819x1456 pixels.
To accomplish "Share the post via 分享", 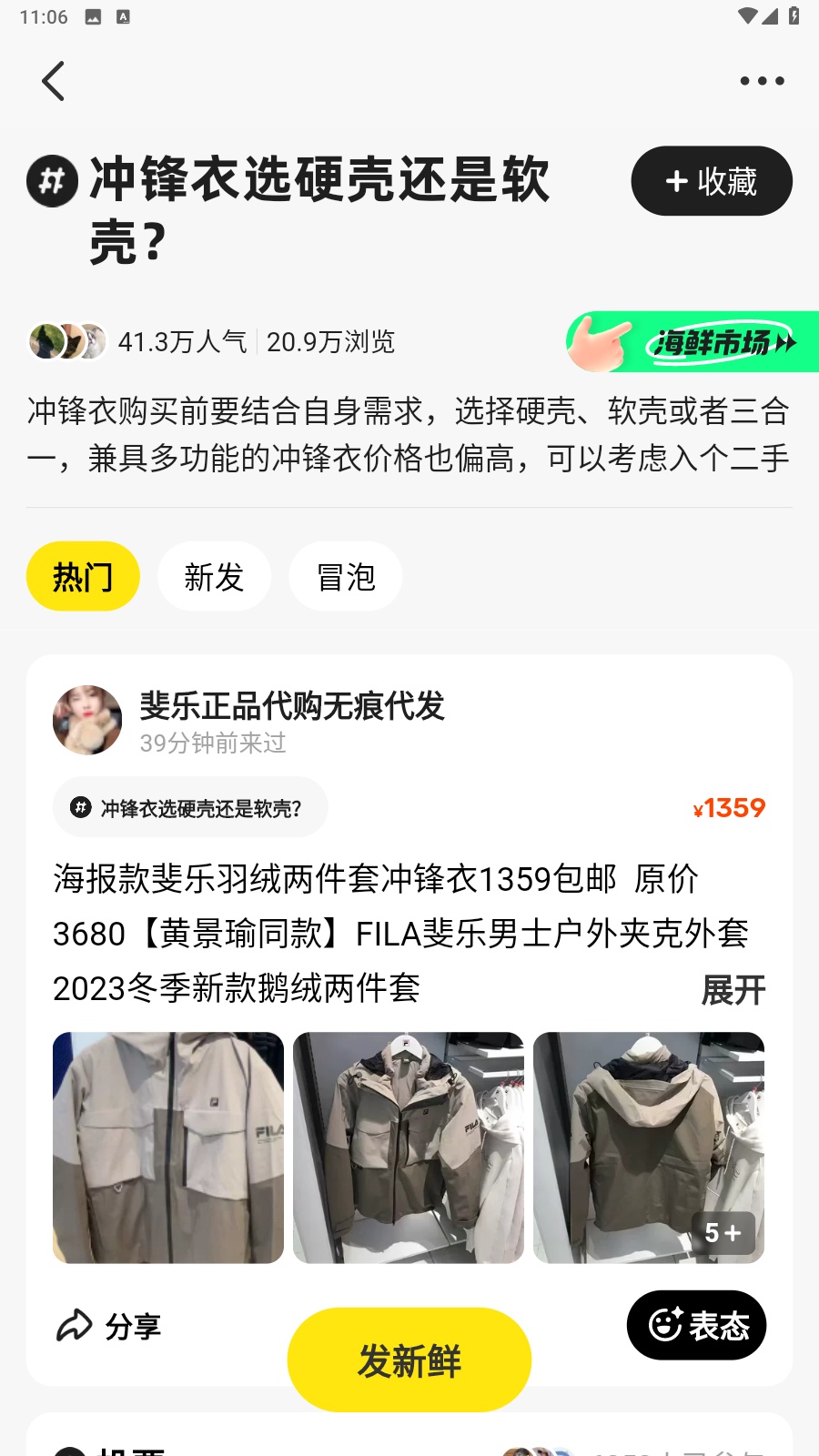I will coord(109,1326).
